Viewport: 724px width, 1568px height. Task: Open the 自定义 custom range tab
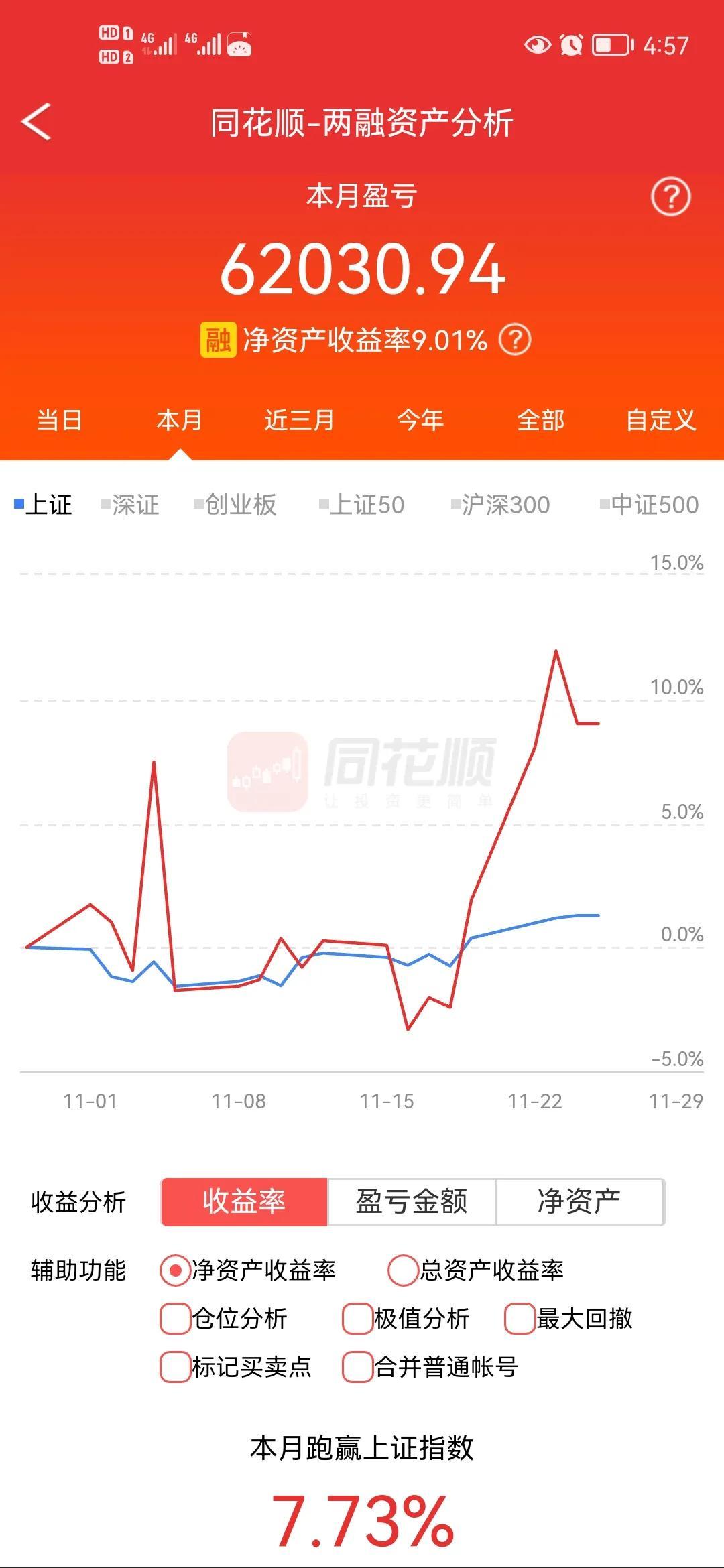click(661, 420)
